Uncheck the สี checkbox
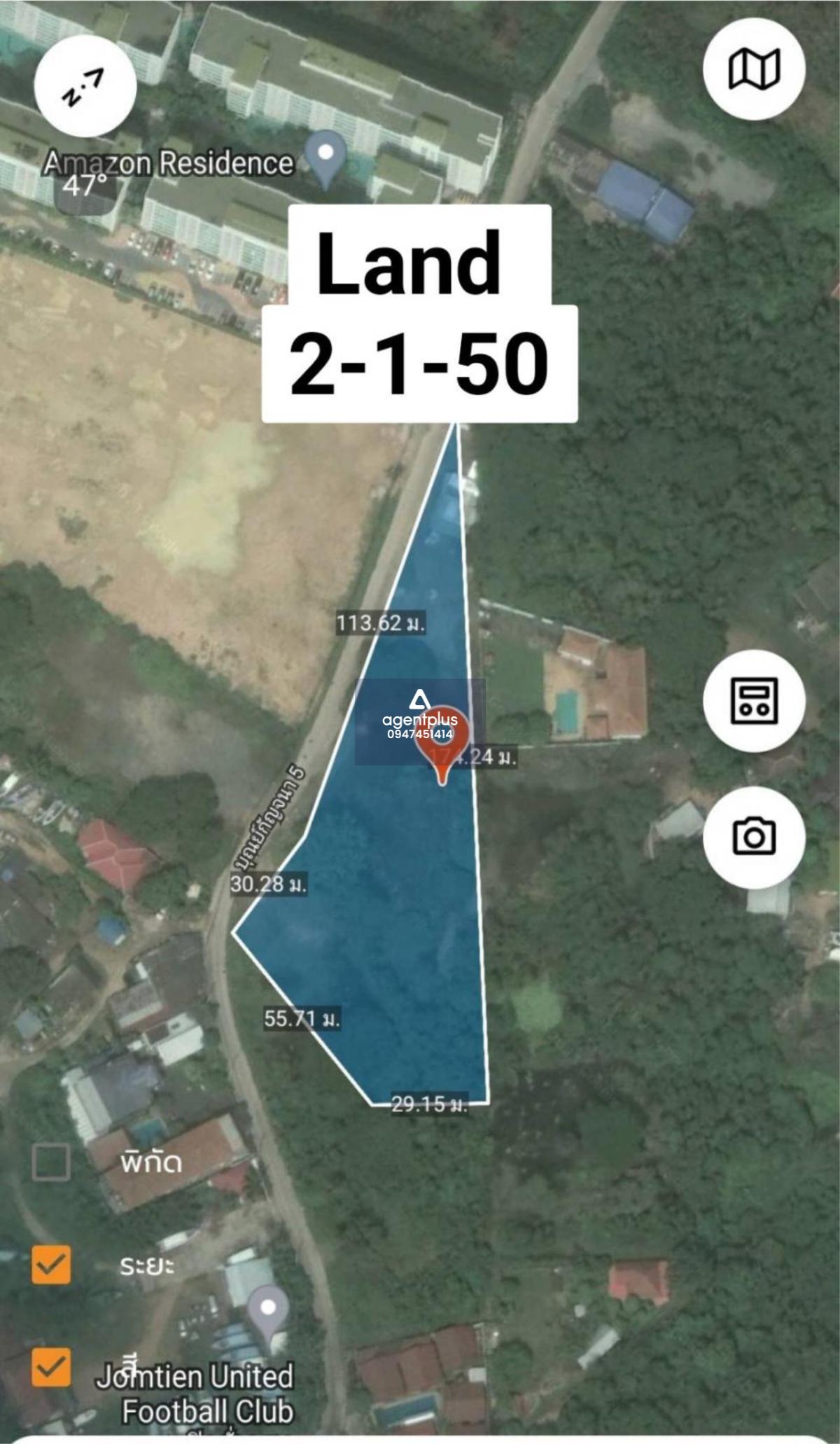Image resolution: width=840 pixels, height=1444 pixels. [x=51, y=1367]
